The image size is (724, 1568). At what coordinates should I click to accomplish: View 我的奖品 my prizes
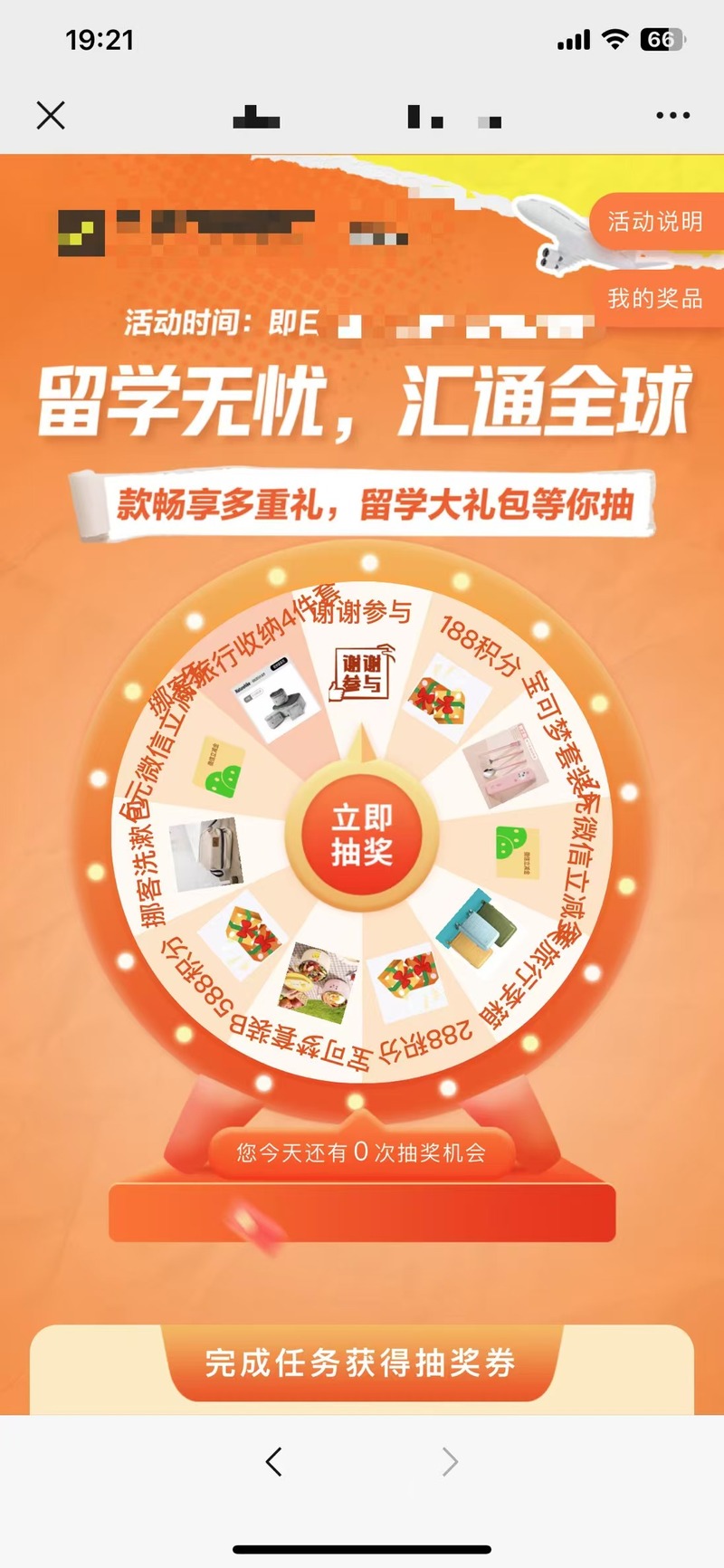pos(656,298)
